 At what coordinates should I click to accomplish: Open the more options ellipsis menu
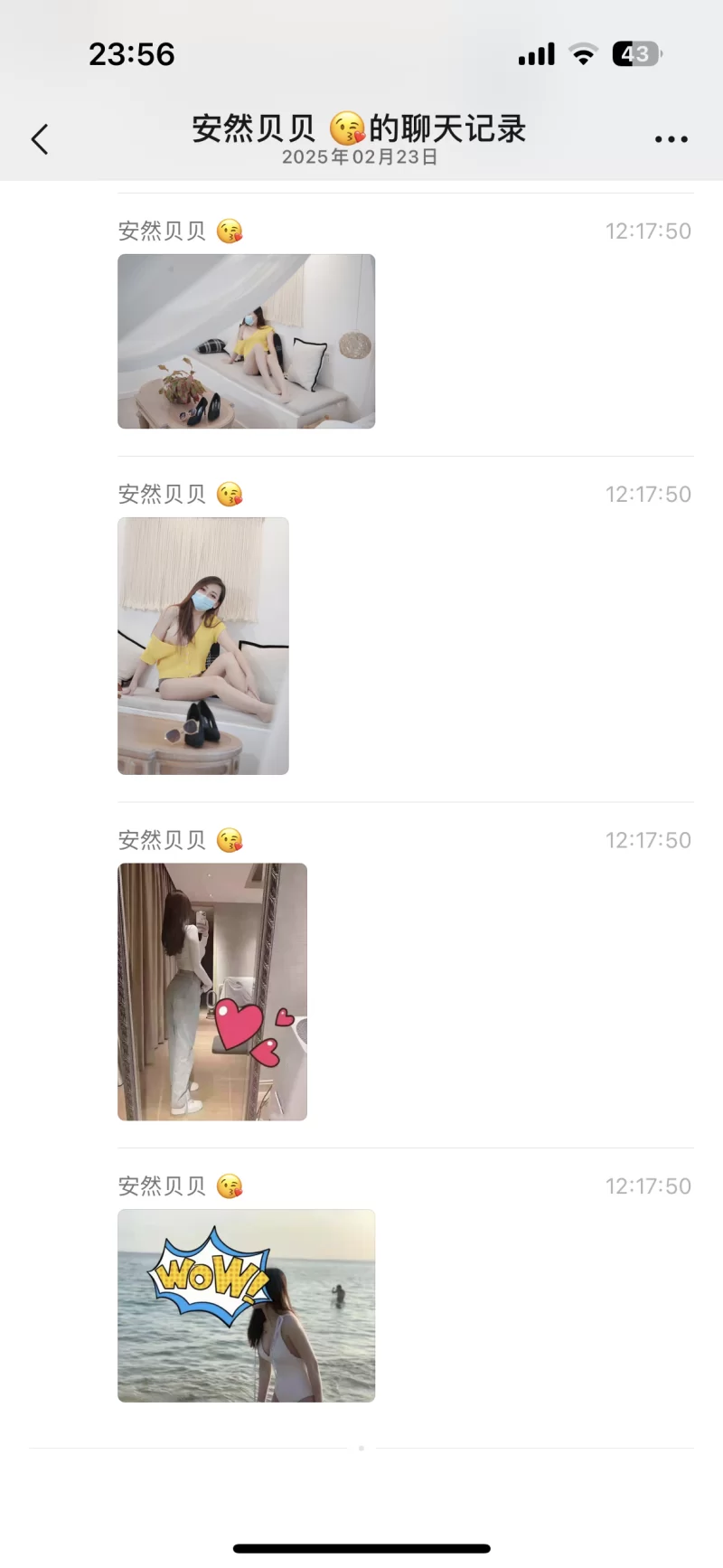coord(671,139)
